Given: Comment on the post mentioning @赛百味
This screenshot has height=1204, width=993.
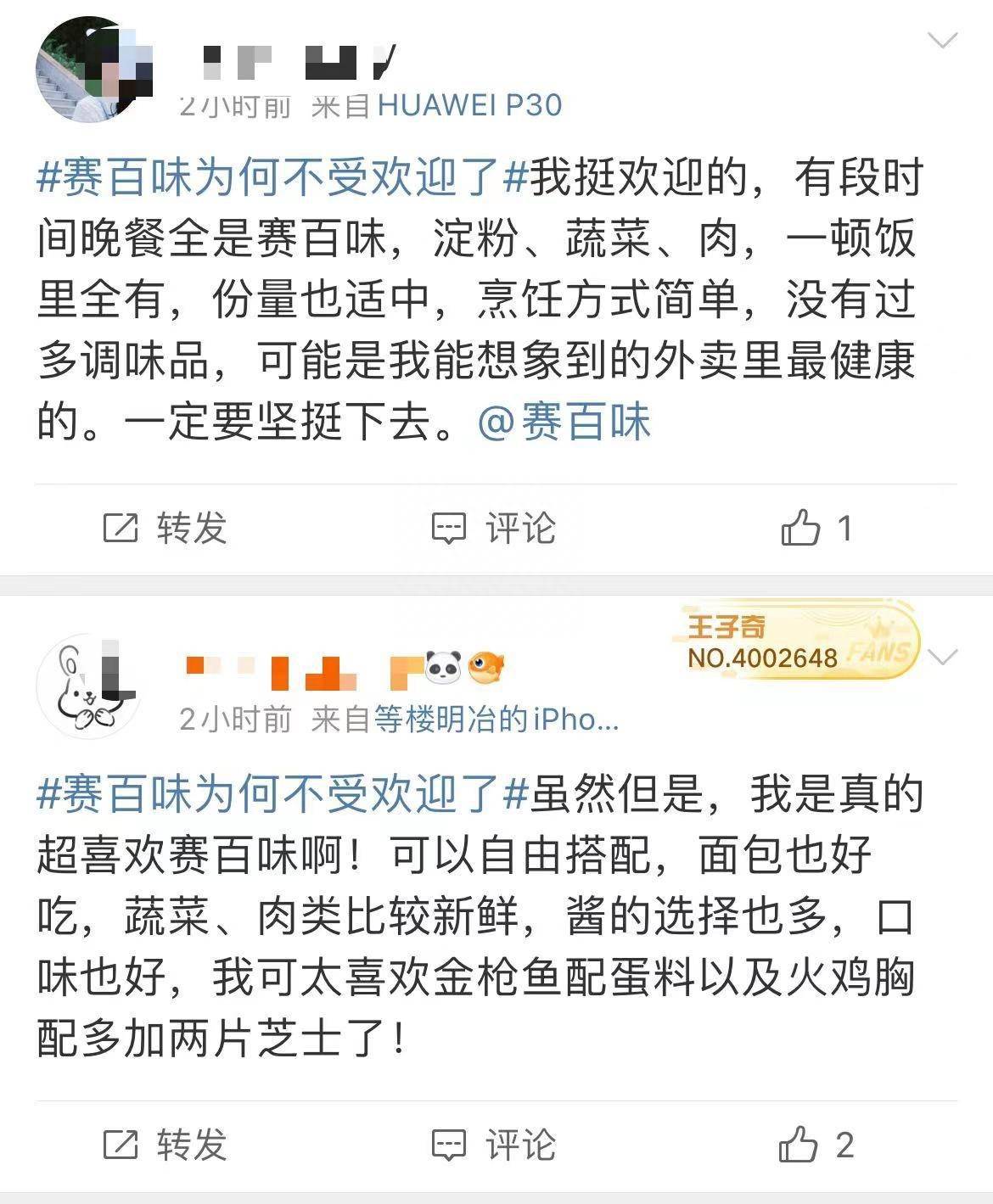Looking at the screenshot, I should (x=494, y=529).
